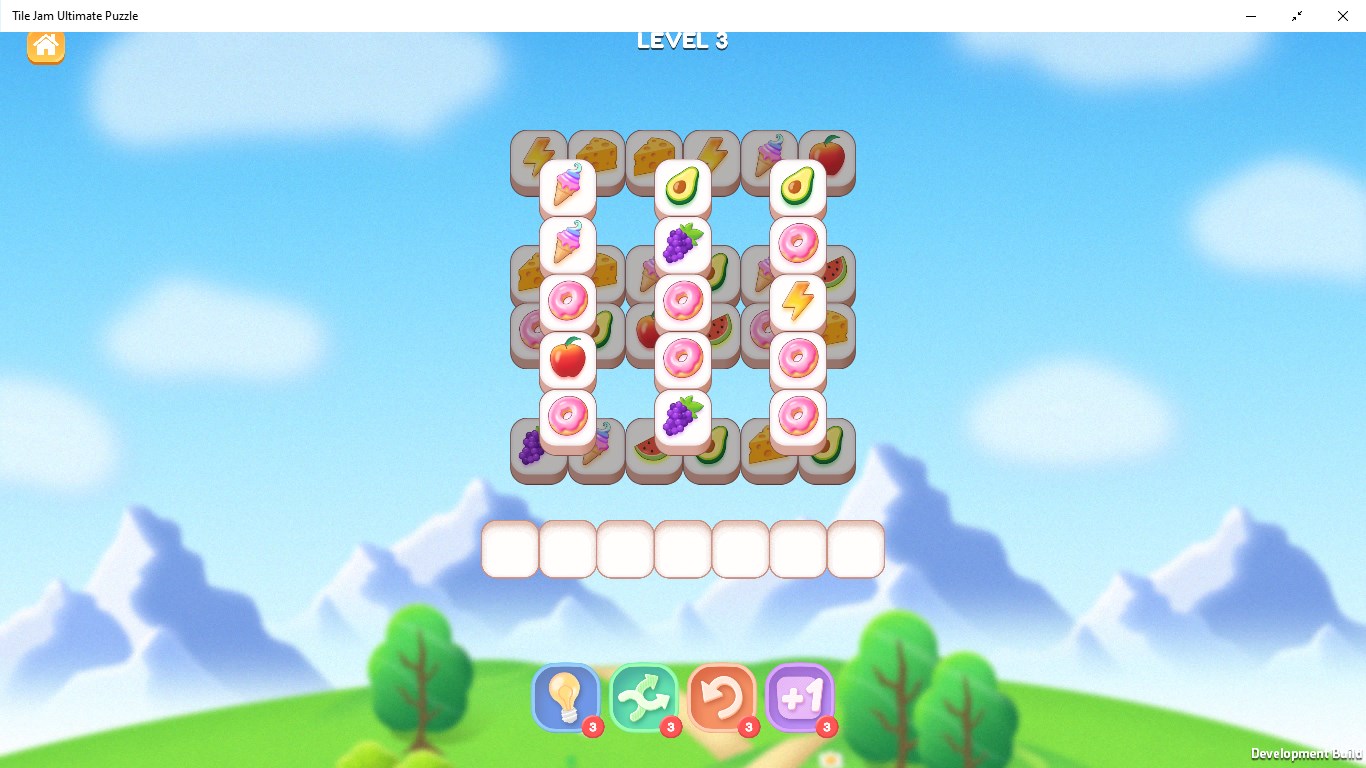The width and height of the screenshot is (1366, 768).
Task: Pick the white red apple tile
Action: tap(567, 358)
